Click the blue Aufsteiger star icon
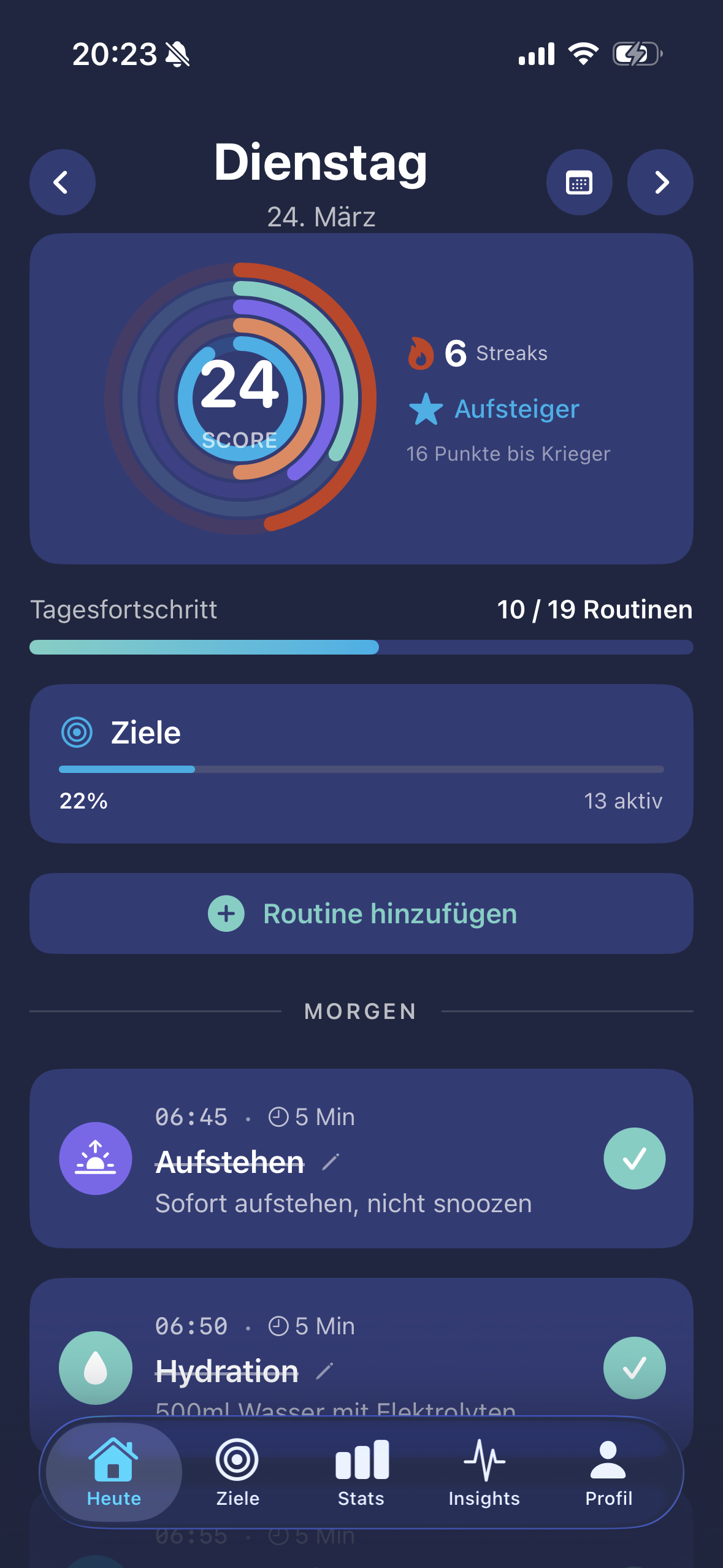This screenshot has width=723, height=1568. [426, 409]
